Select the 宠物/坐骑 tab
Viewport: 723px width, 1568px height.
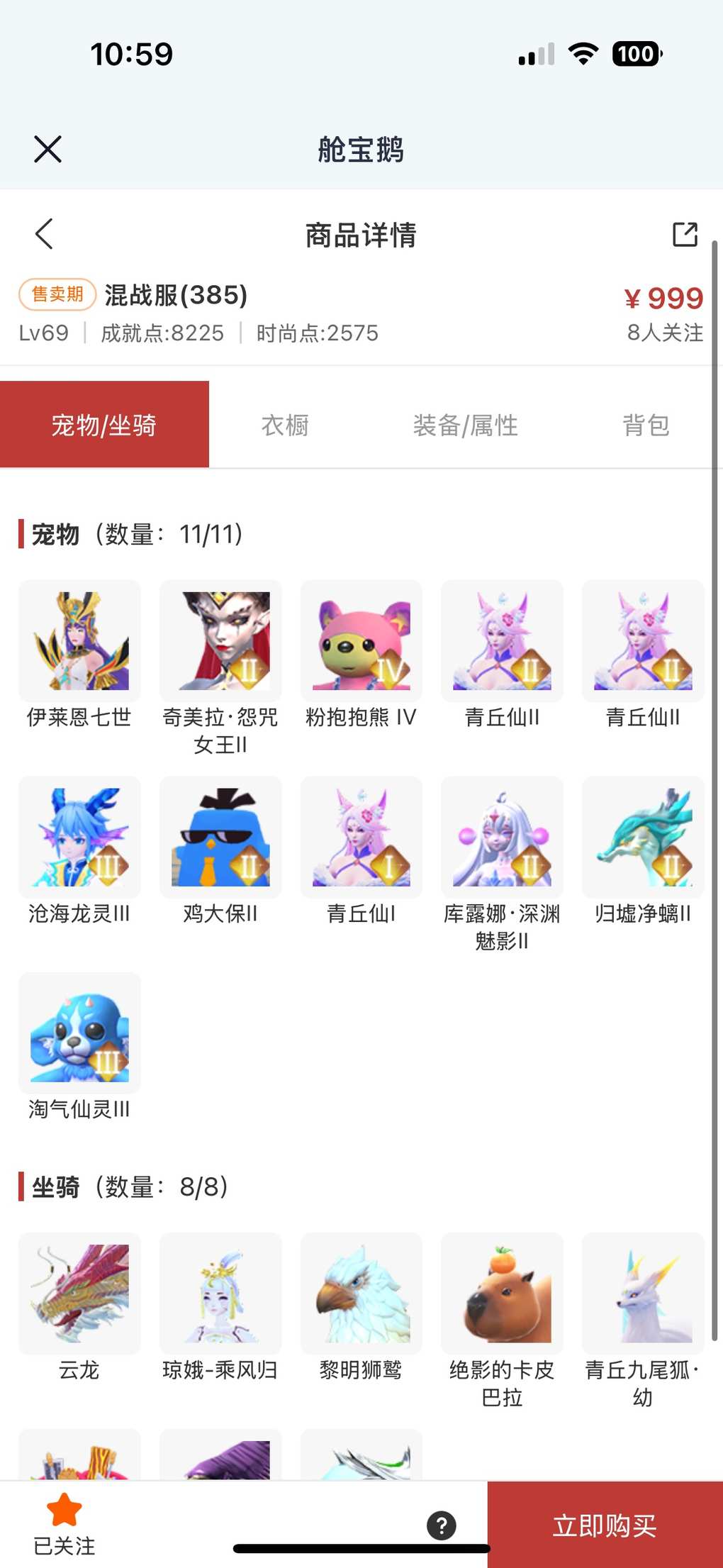pos(104,425)
